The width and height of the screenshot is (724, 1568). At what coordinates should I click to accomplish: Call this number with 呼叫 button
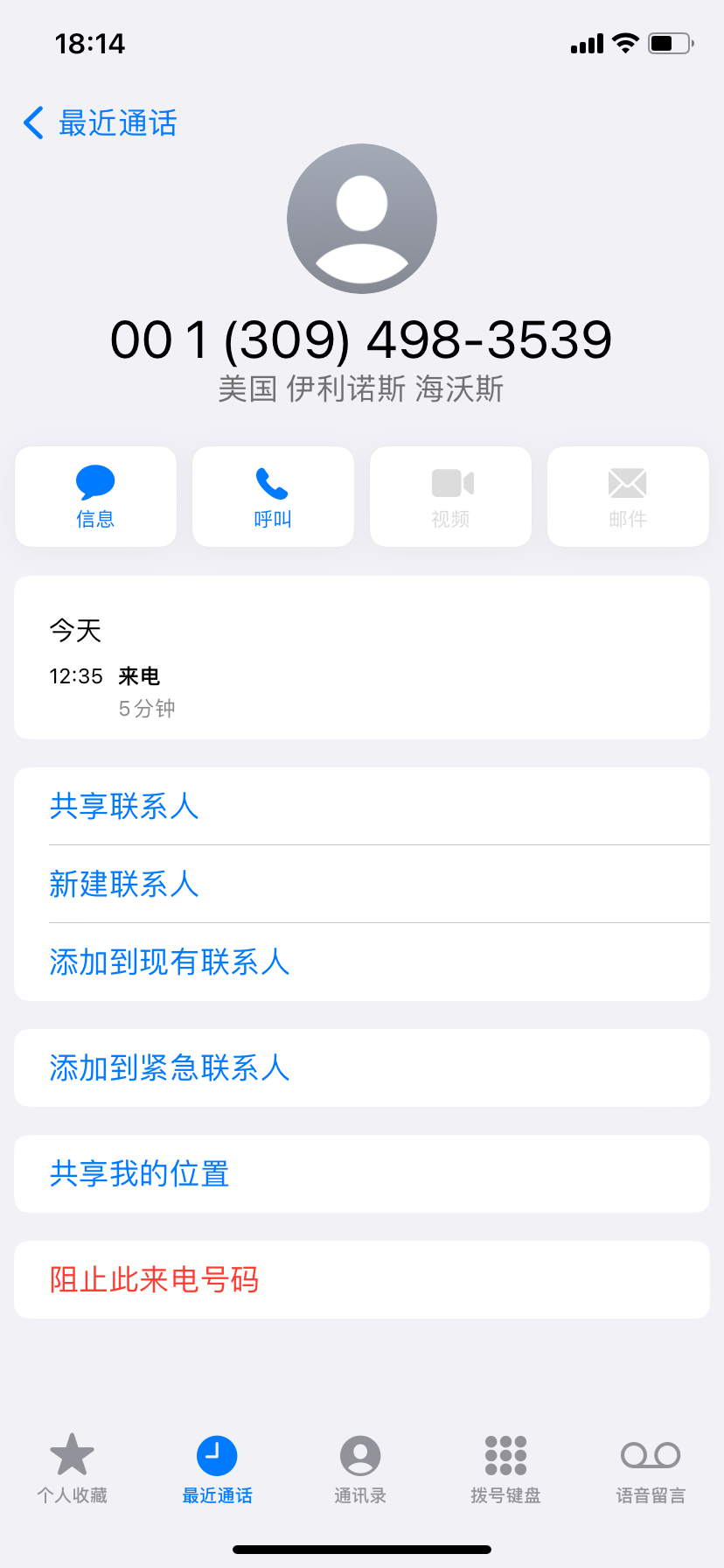pos(273,497)
